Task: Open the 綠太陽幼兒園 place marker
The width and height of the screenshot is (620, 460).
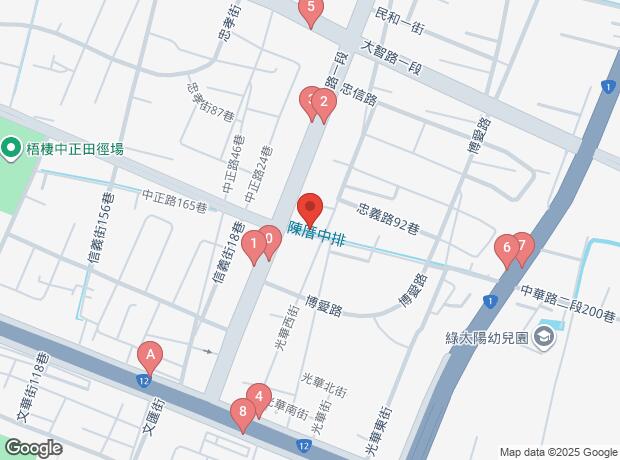Action: click(x=543, y=338)
